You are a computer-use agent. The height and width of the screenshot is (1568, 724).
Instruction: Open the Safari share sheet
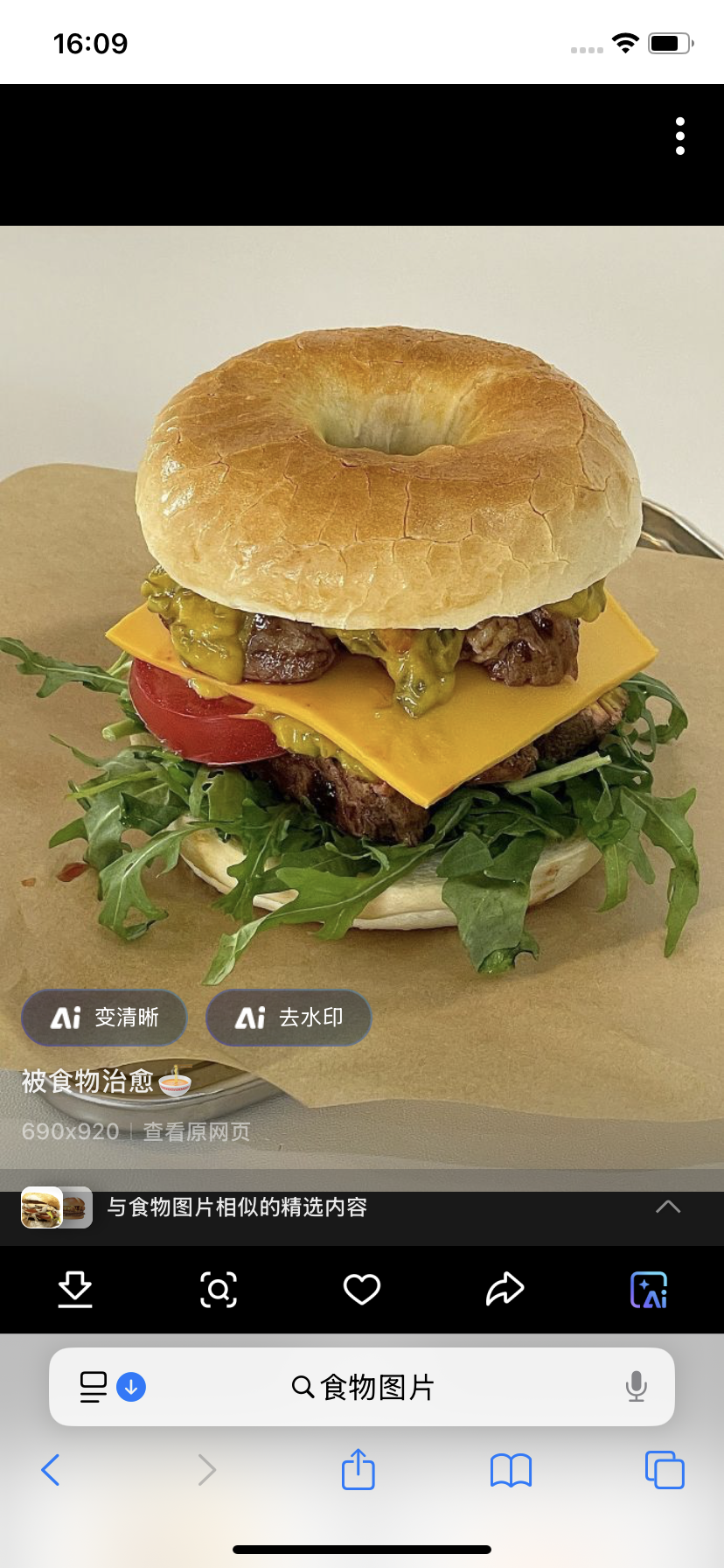359,1470
